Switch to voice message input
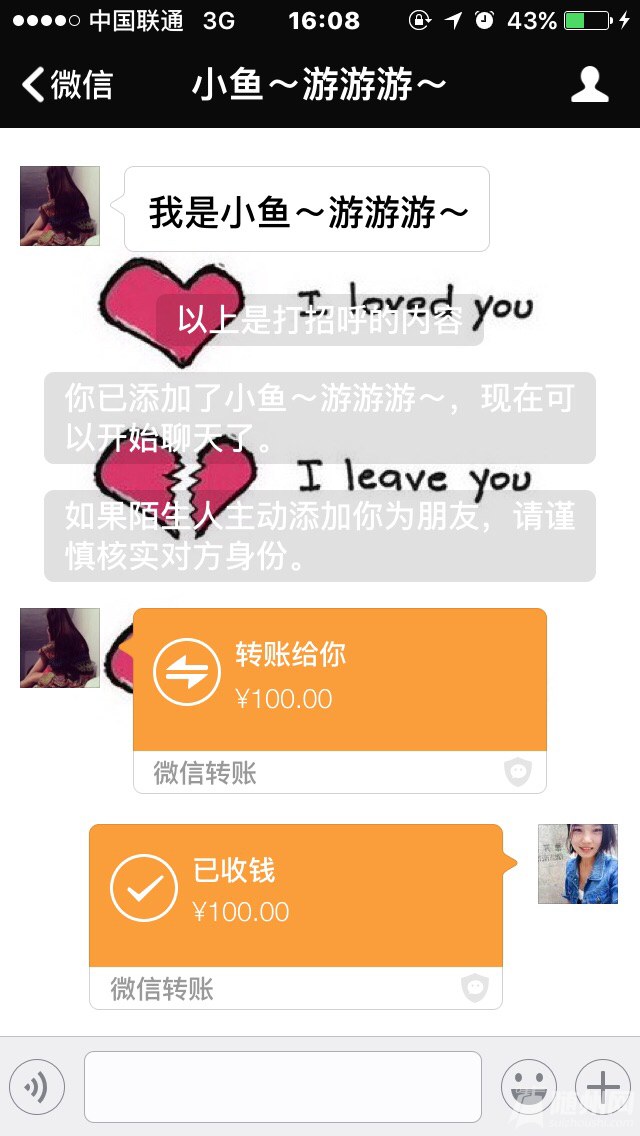Viewport: 640px width, 1136px height. 37,1086
